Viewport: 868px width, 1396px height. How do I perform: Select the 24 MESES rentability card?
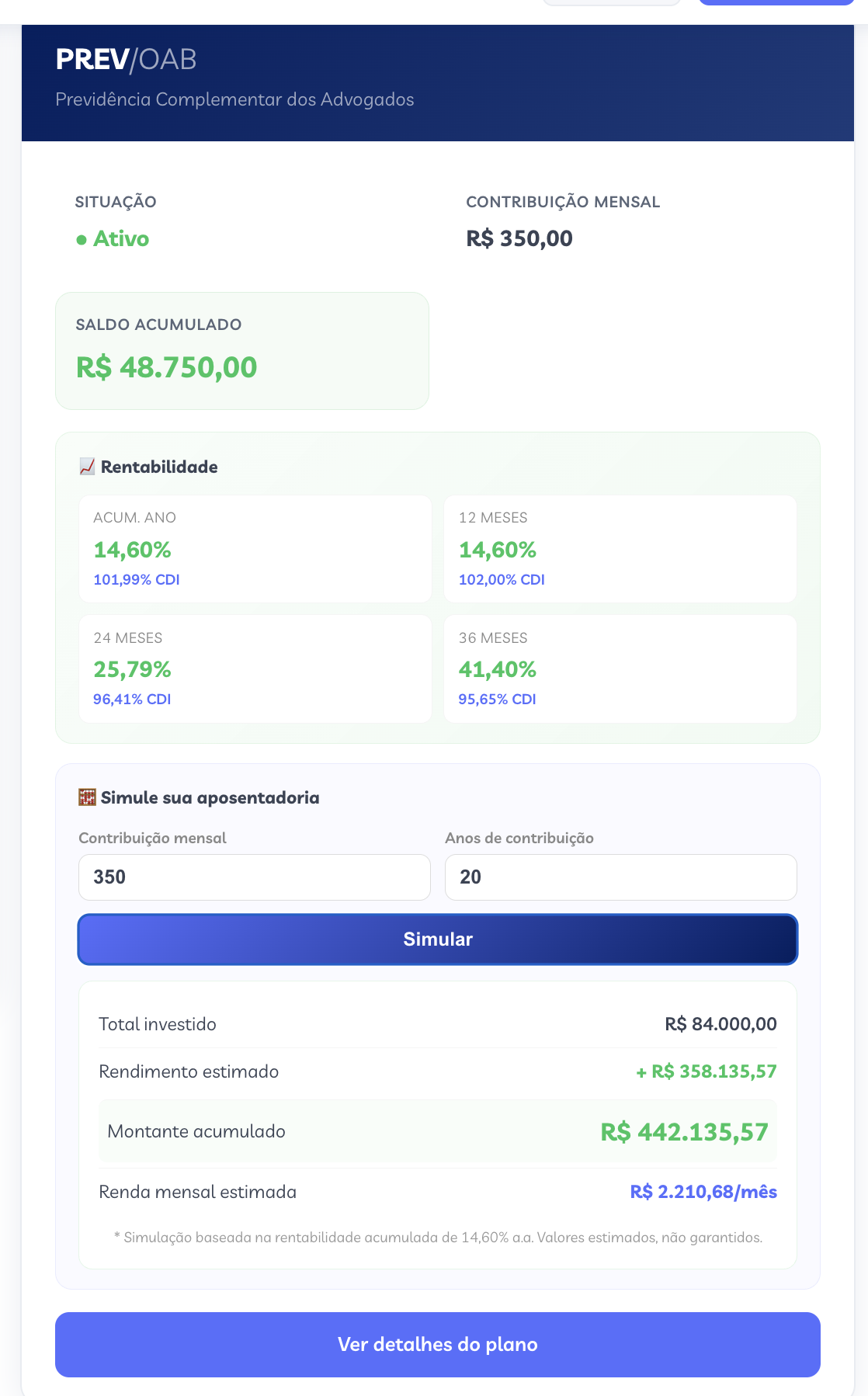[x=255, y=668]
